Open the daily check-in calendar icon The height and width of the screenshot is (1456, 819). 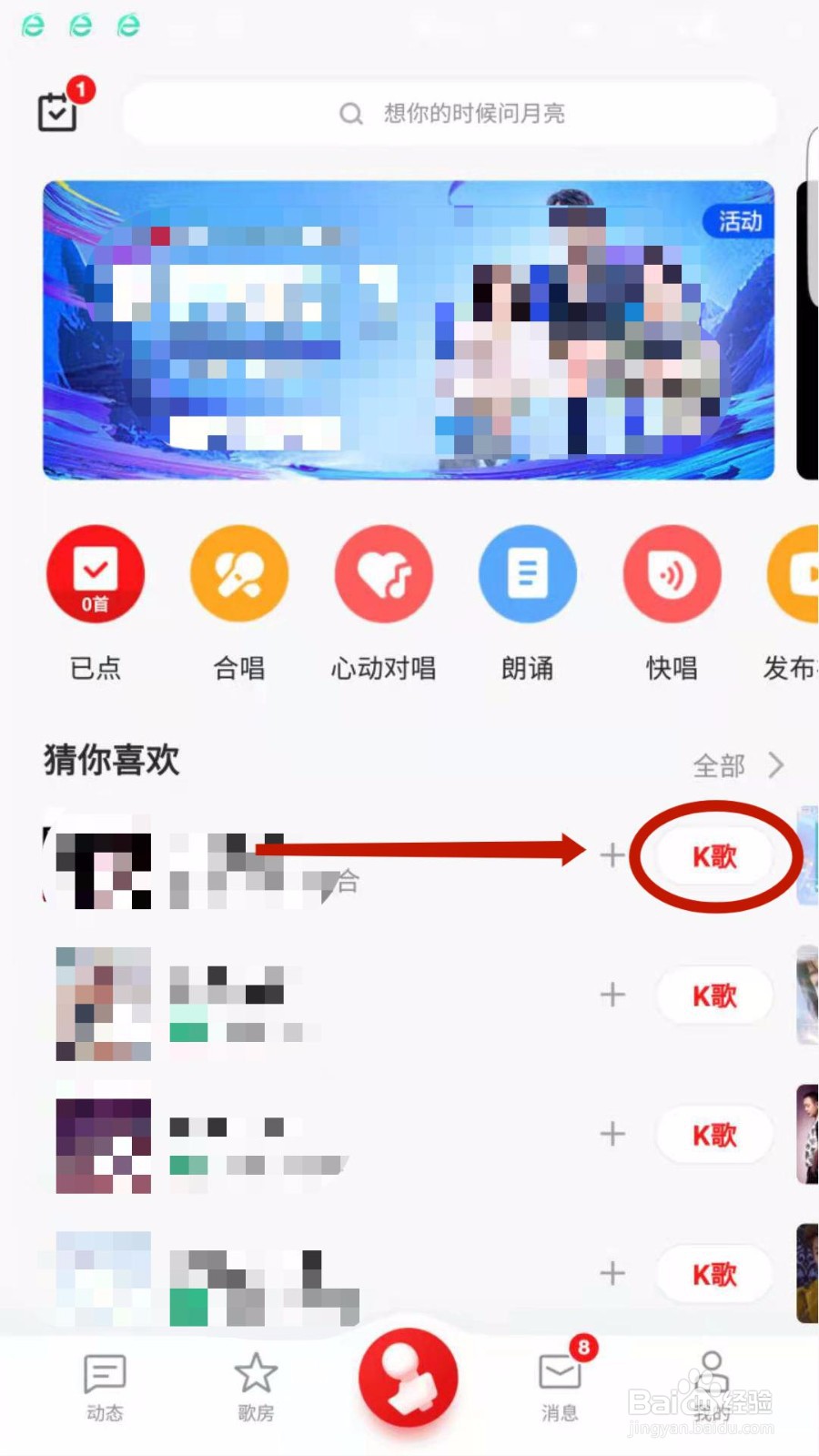click(57, 111)
